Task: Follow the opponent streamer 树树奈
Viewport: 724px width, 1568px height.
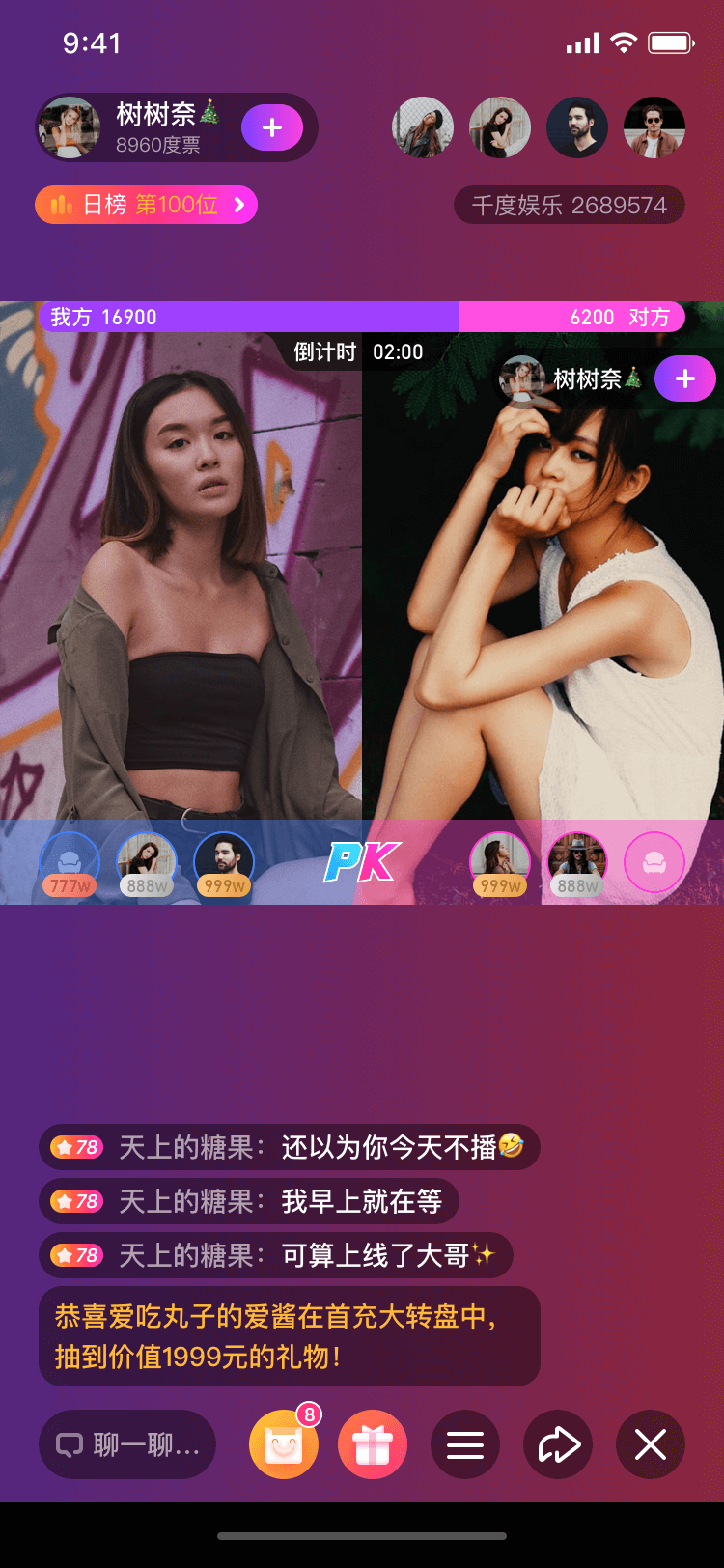Action: point(684,378)
